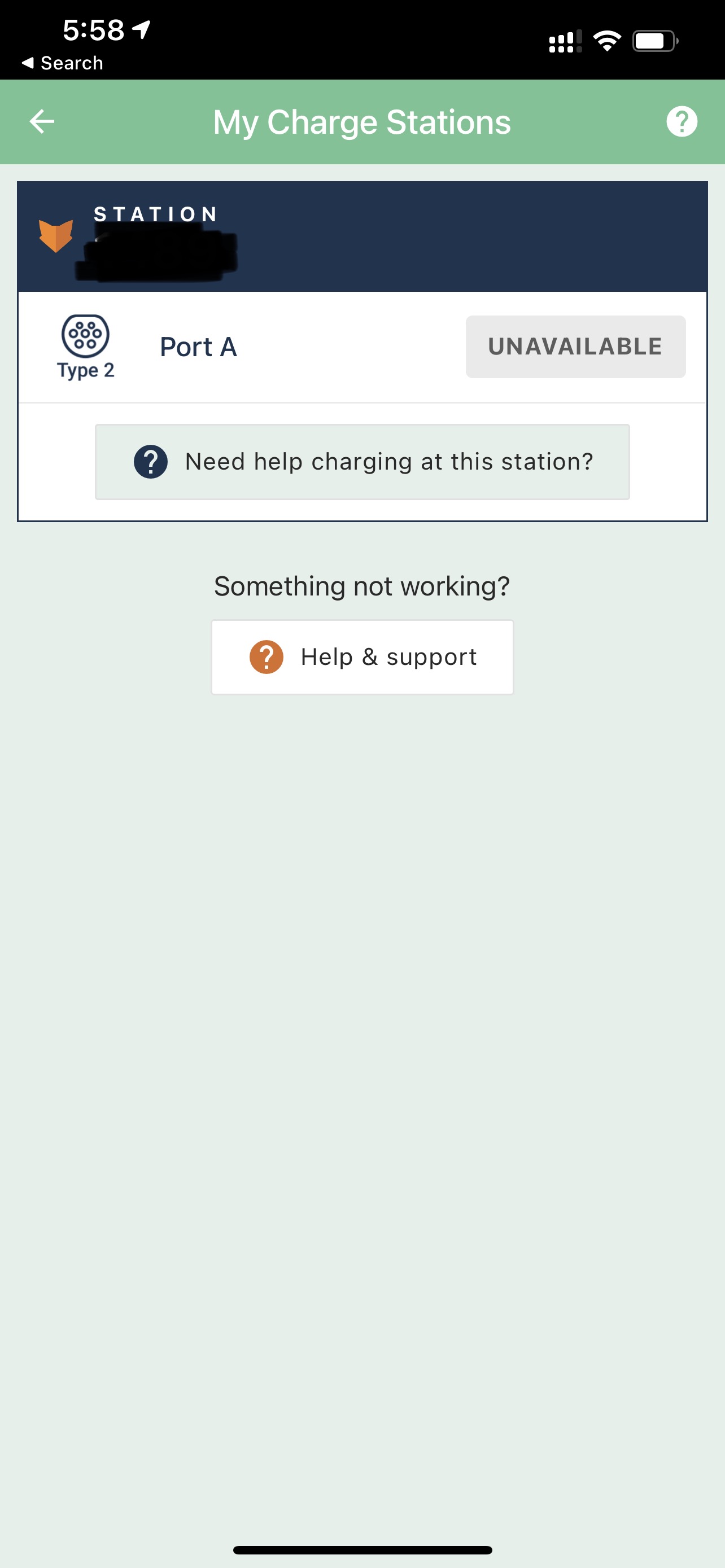
Task: Tap the Something not working text
Action: point(361,585)
